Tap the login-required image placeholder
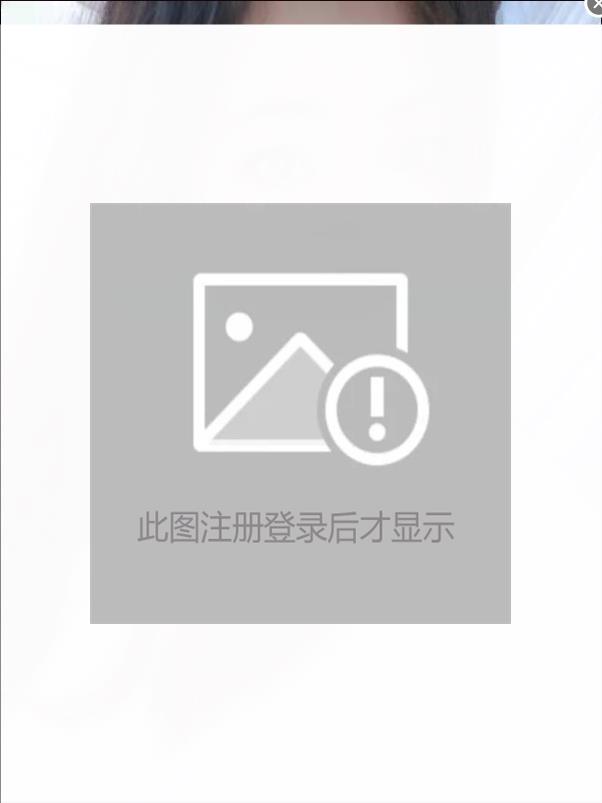Image resolution: width=602 pixels, height=803 pixels. click(x=300, y=413)
